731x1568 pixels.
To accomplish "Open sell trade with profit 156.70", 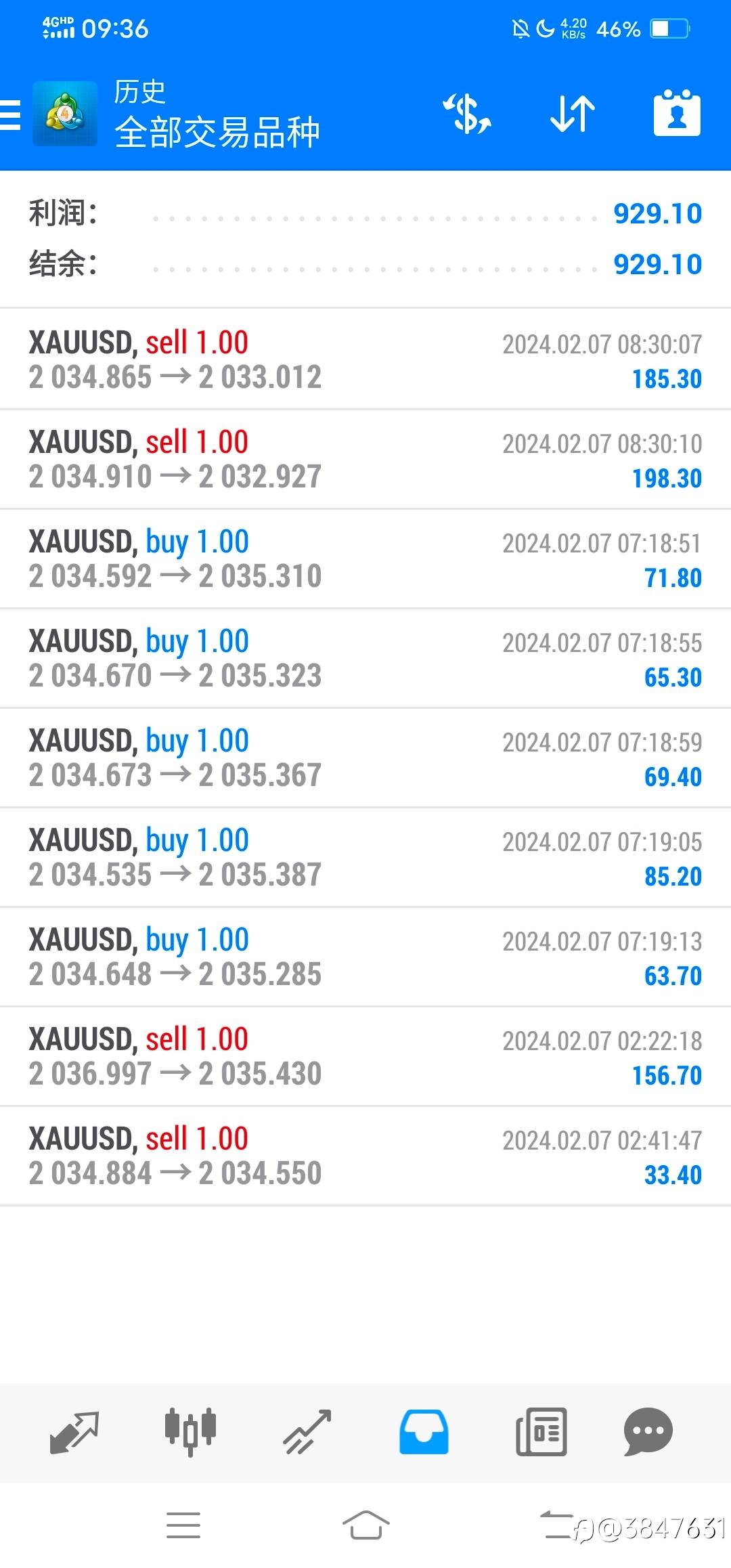I will (x=365, y=1056).
